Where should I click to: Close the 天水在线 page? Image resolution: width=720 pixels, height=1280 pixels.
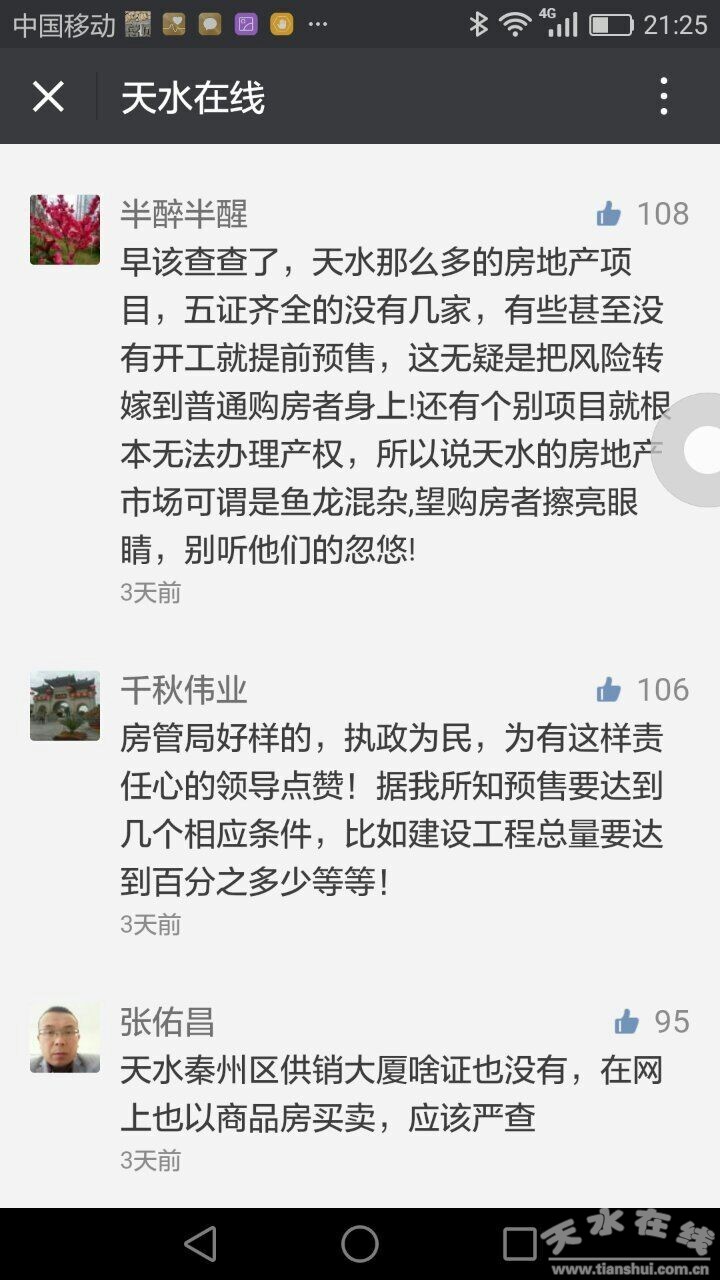(x=48, y=97)
